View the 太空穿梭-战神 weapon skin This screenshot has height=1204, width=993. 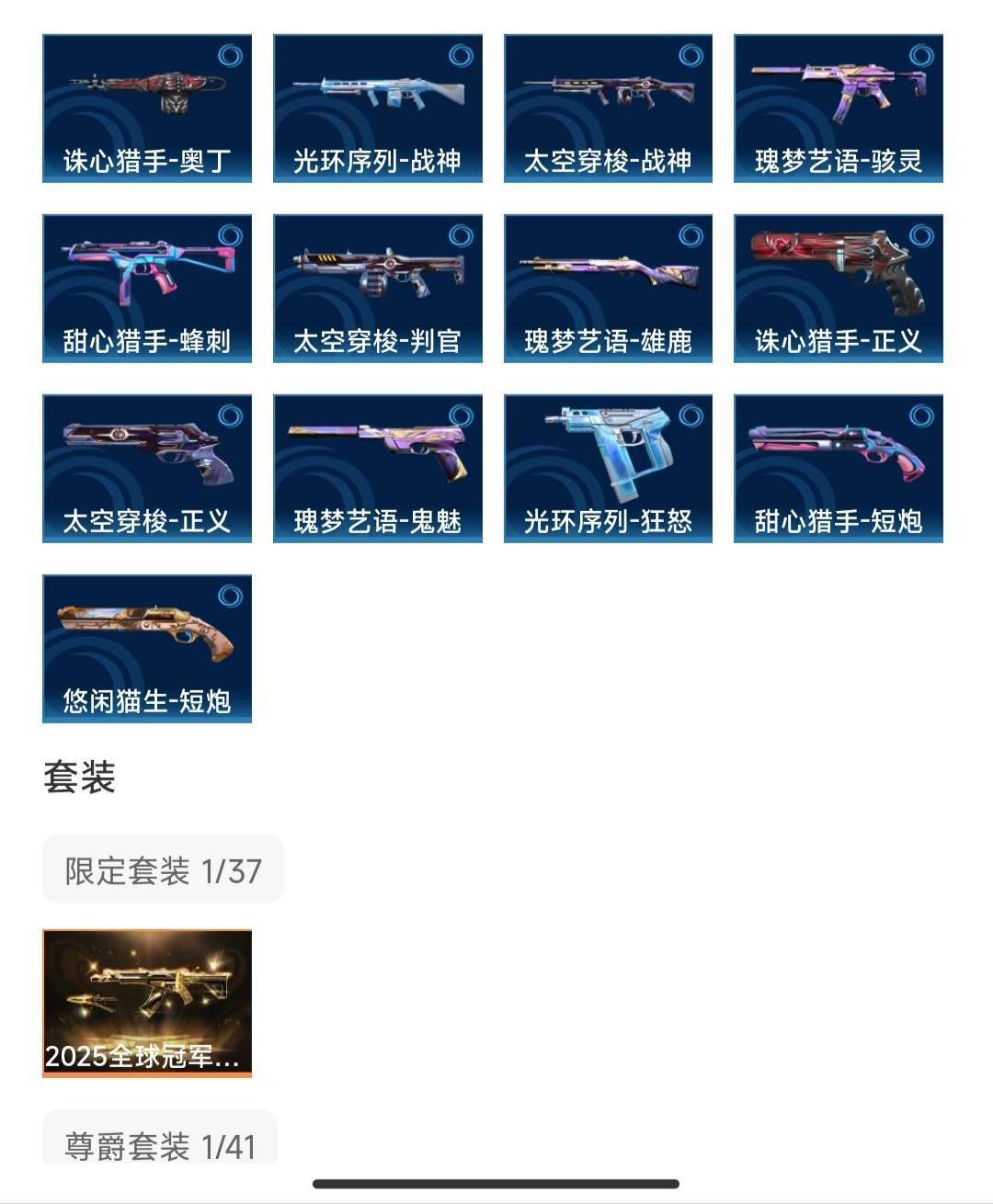point(608,108)
